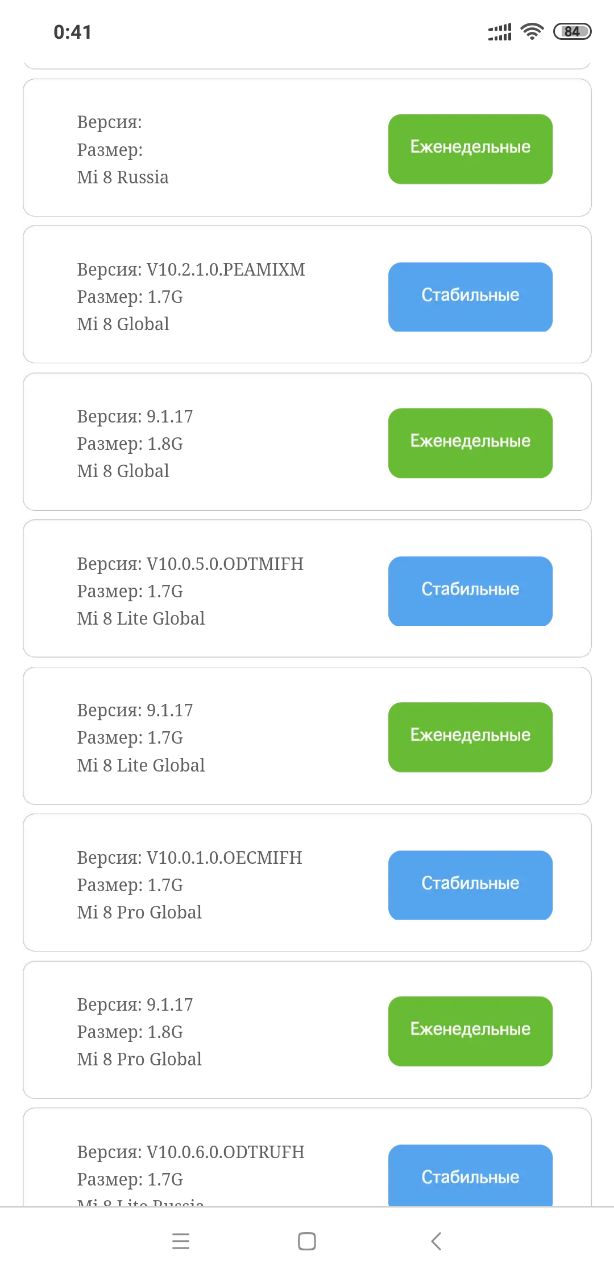Go to the home screen
The image size is (614, 1280).
(x=307, y=1241)
